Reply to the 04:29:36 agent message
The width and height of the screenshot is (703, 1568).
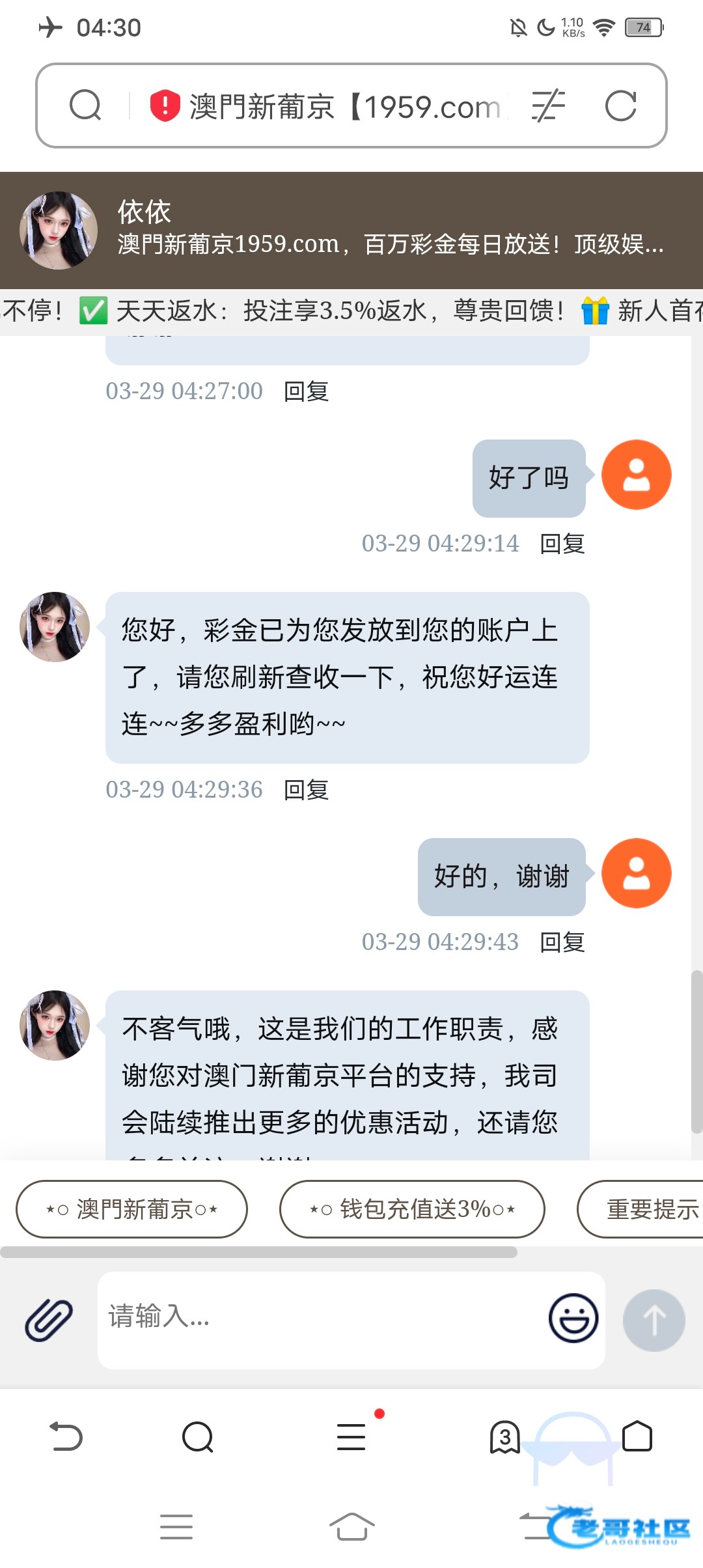pyautogui.click(x=306, y=790)
